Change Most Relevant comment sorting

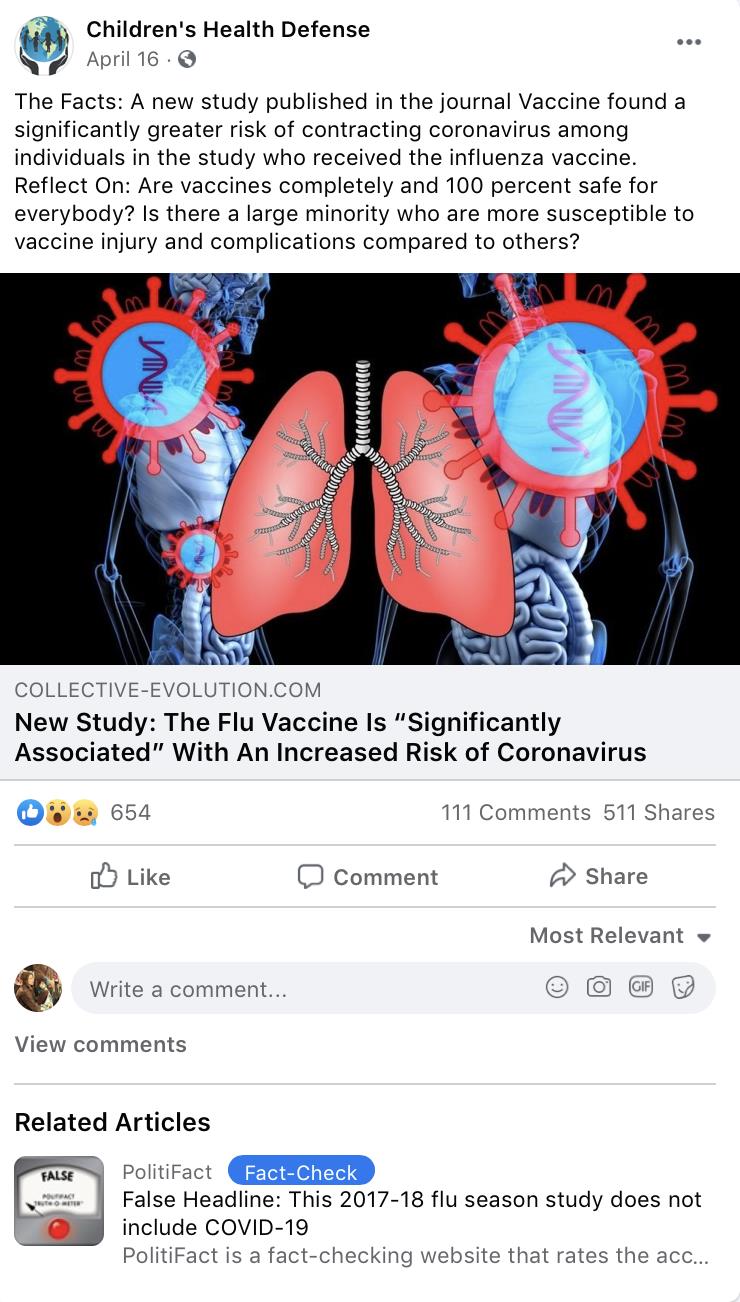pos(620,936)
